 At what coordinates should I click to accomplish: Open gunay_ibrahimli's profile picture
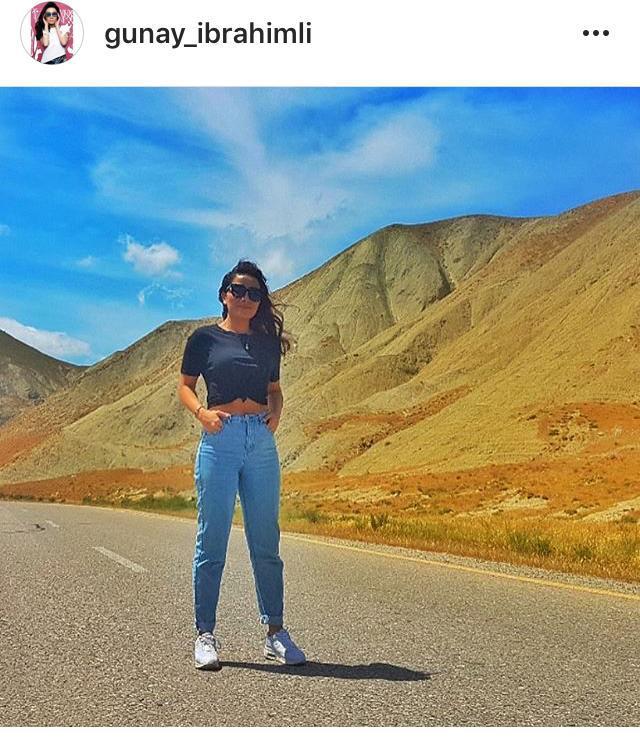point(52,33)
